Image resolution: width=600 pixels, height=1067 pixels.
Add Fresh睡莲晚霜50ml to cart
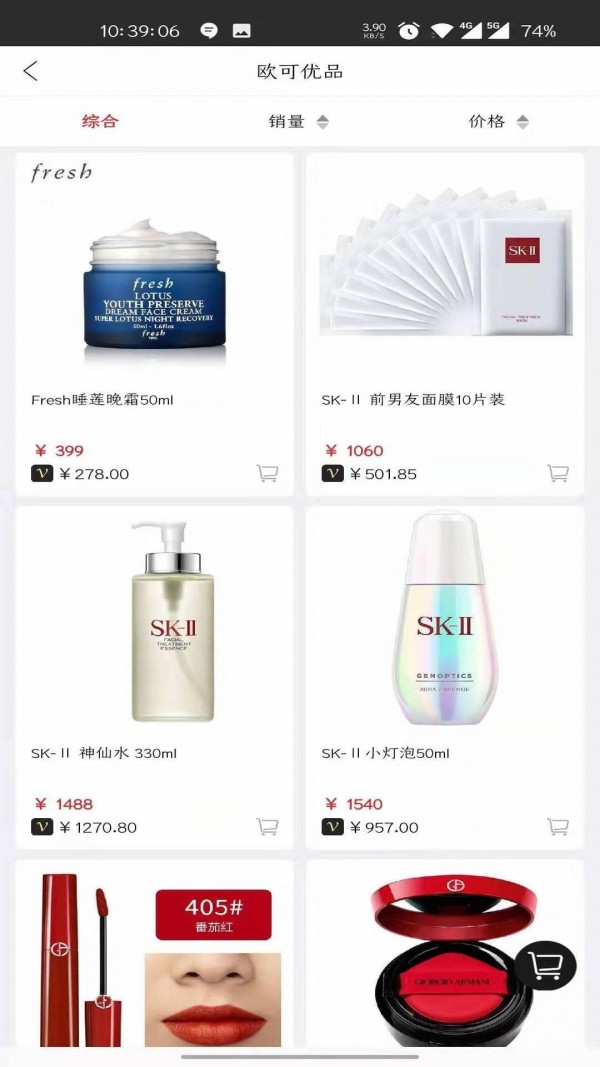pos(267,473)
